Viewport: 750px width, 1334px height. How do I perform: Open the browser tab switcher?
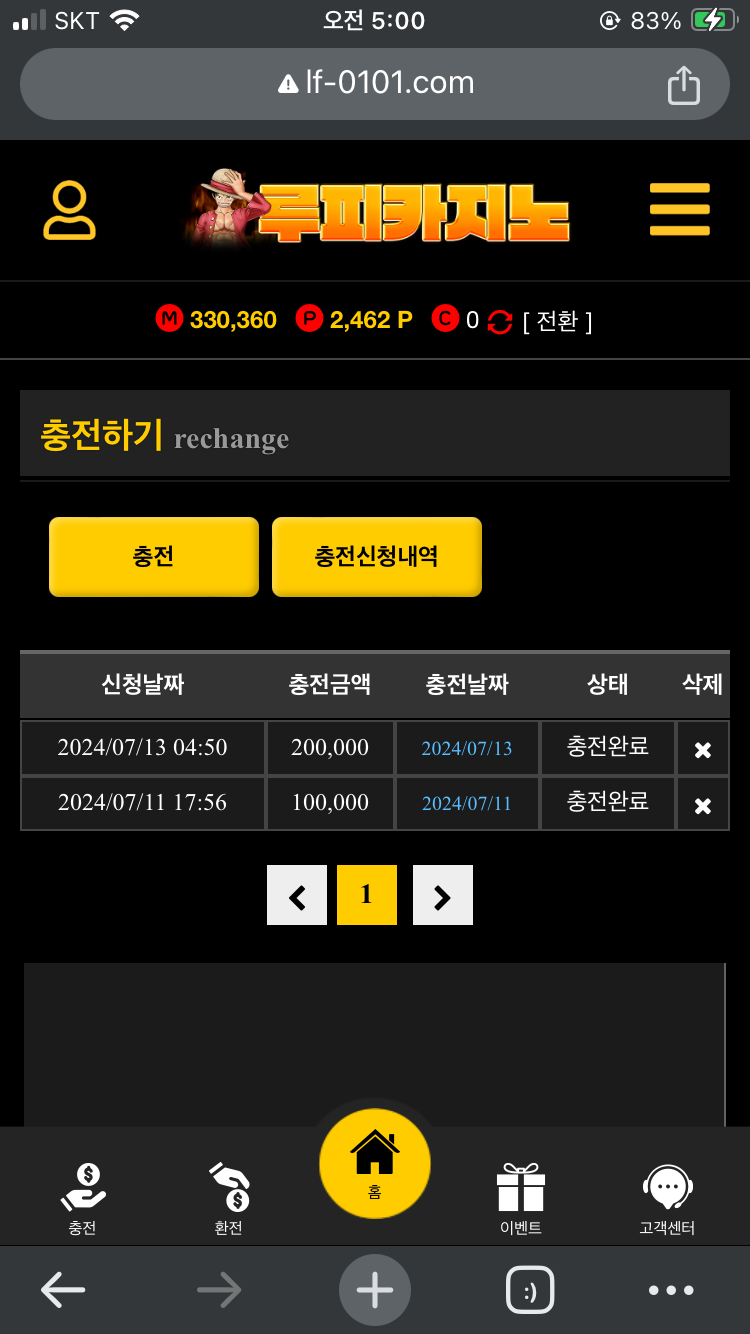pyautogui.click(x=530, y=1290)
